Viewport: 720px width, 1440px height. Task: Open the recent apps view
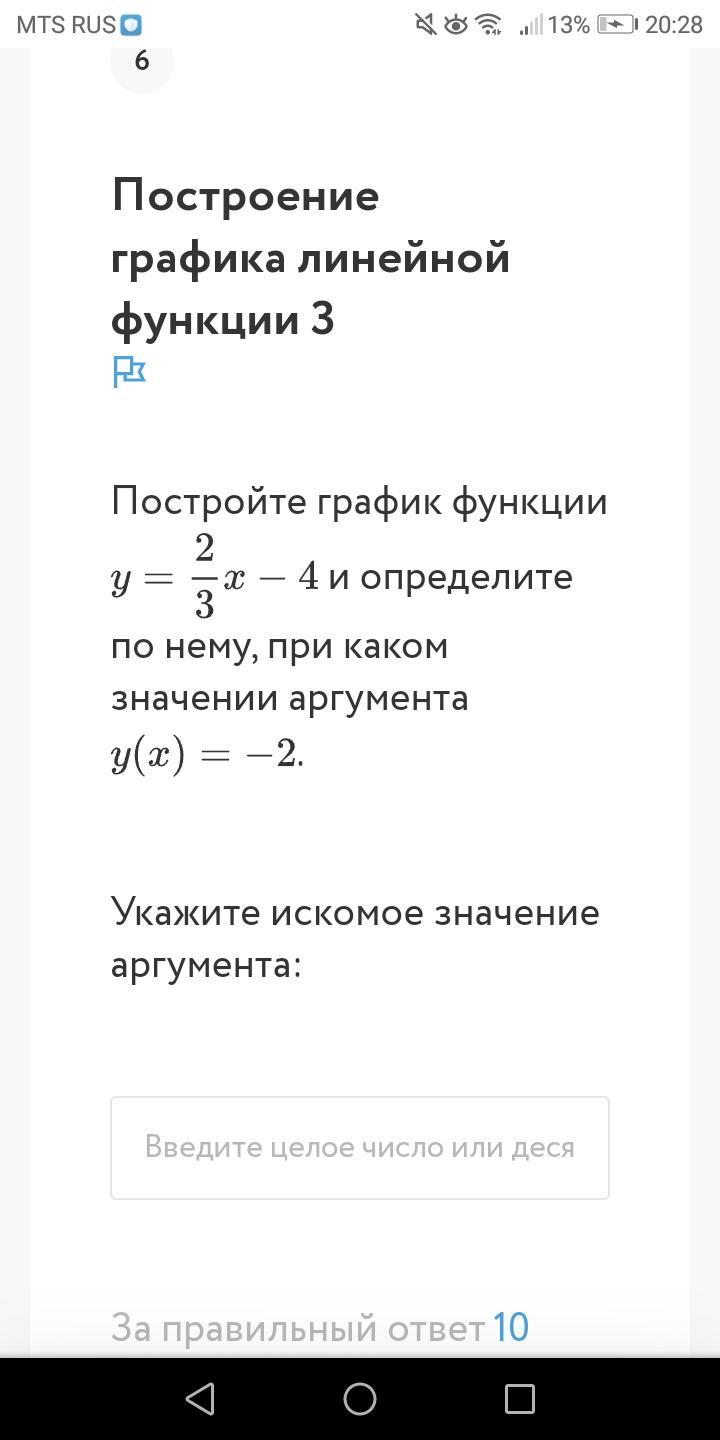[519, 1398]
